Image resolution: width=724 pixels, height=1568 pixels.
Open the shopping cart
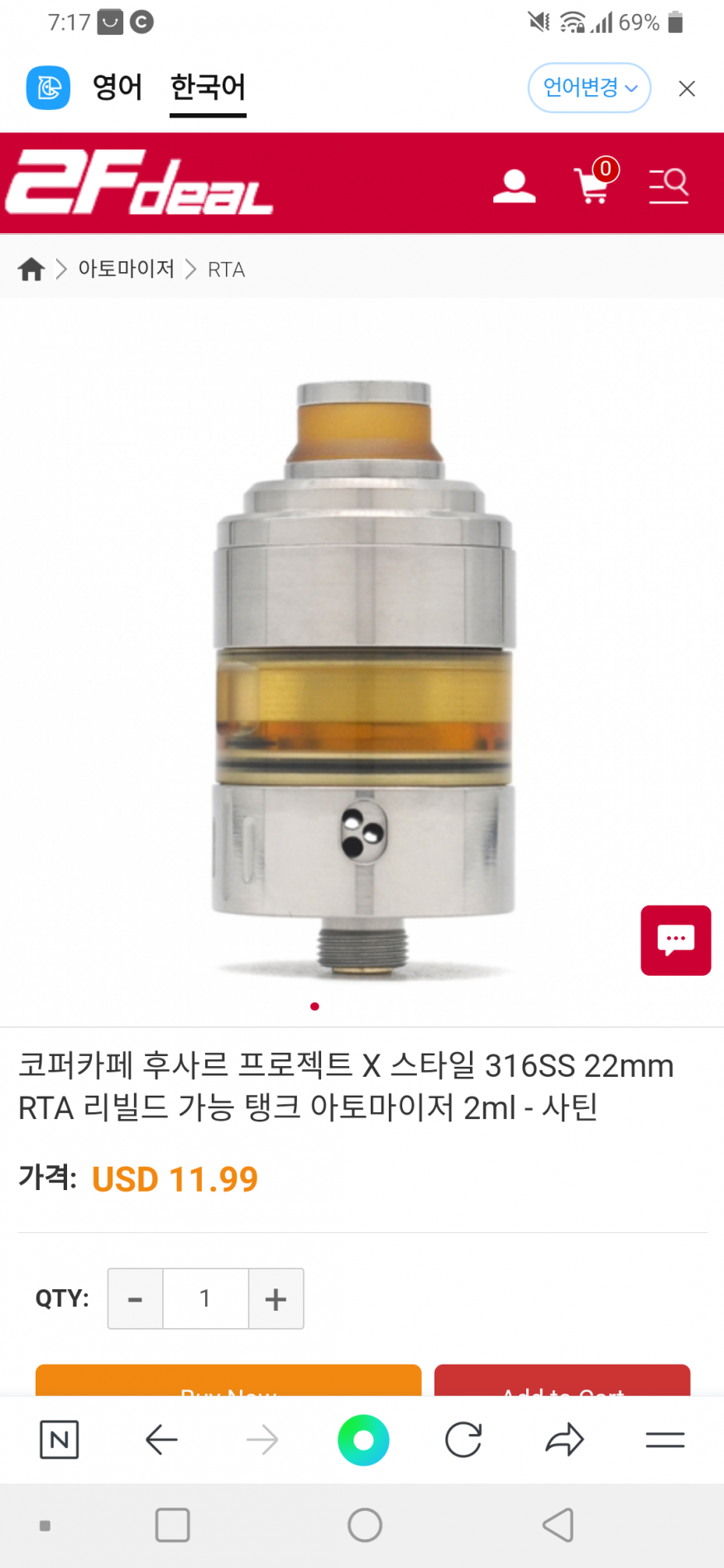point(594,184)
